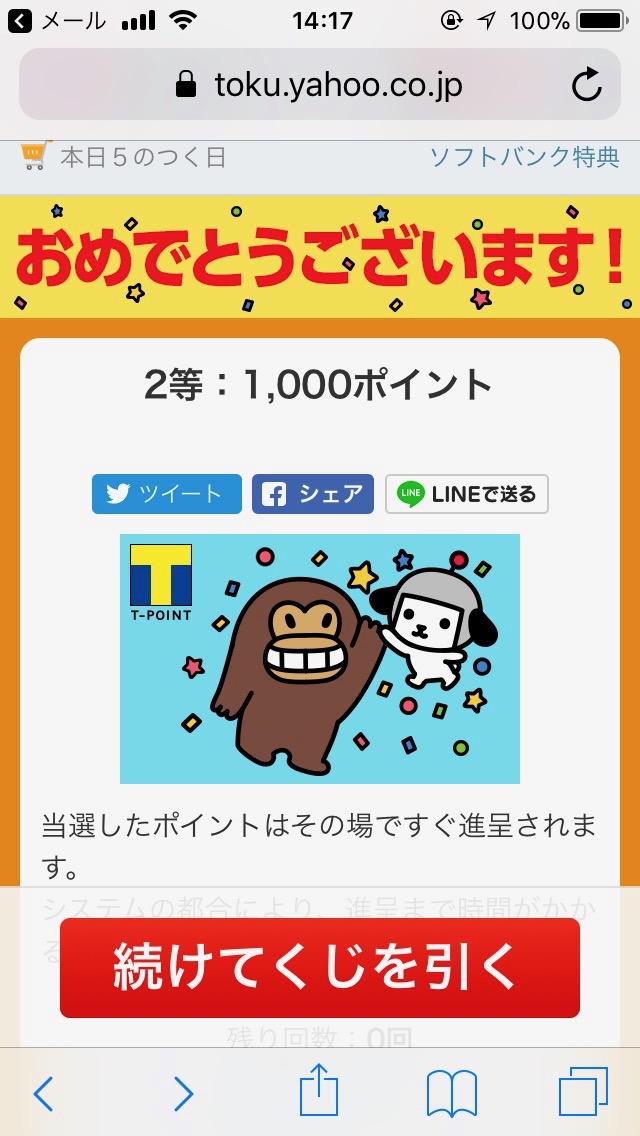Share on Facebook with シェア button
640x1136 pixels.
tap(313, 494)
